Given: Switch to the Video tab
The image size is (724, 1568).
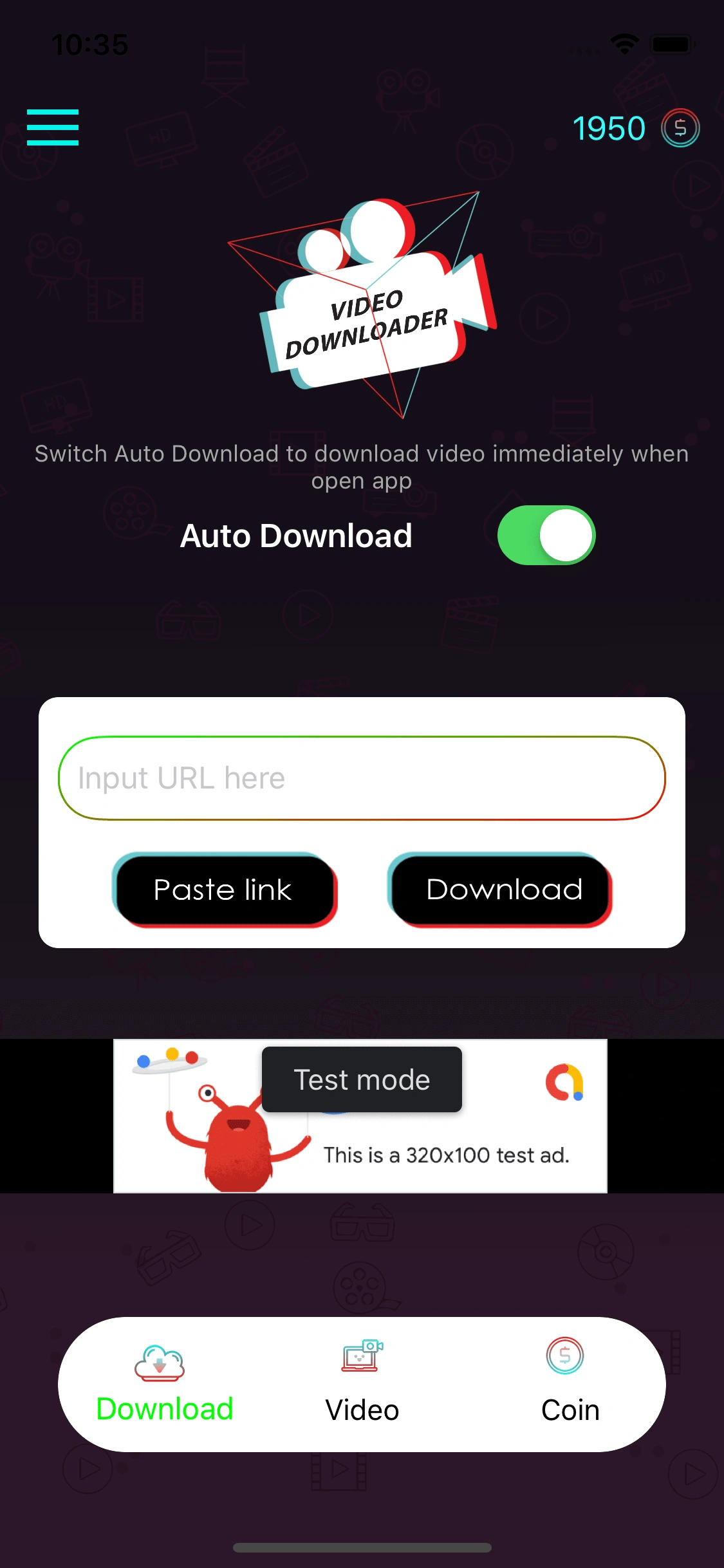Looking at the screenshot, I should (362, 1384).
